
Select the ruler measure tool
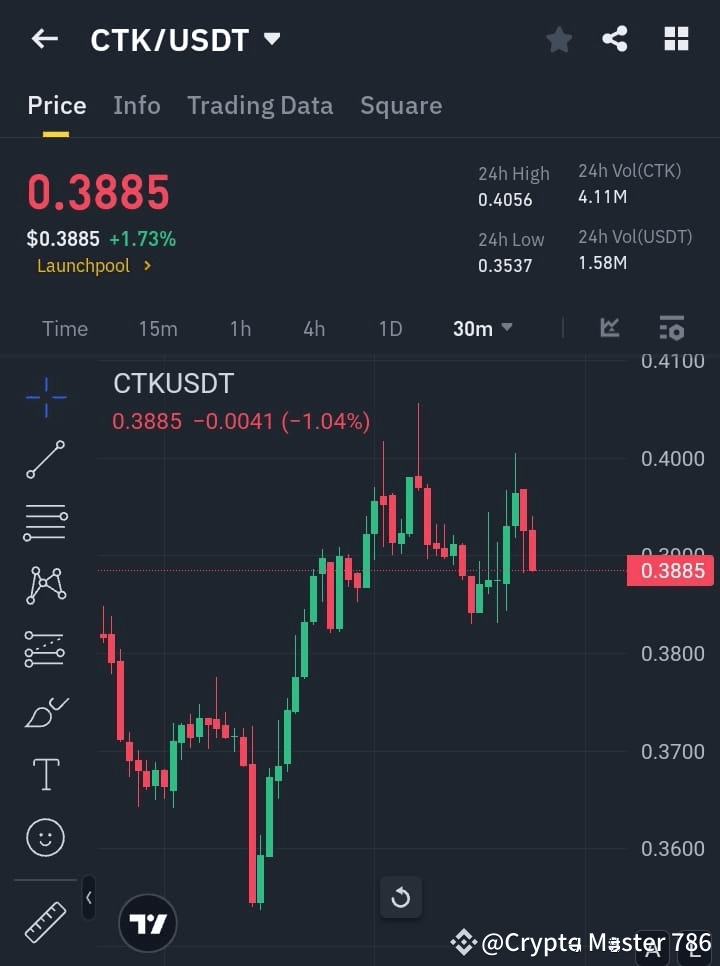[44, 921]
